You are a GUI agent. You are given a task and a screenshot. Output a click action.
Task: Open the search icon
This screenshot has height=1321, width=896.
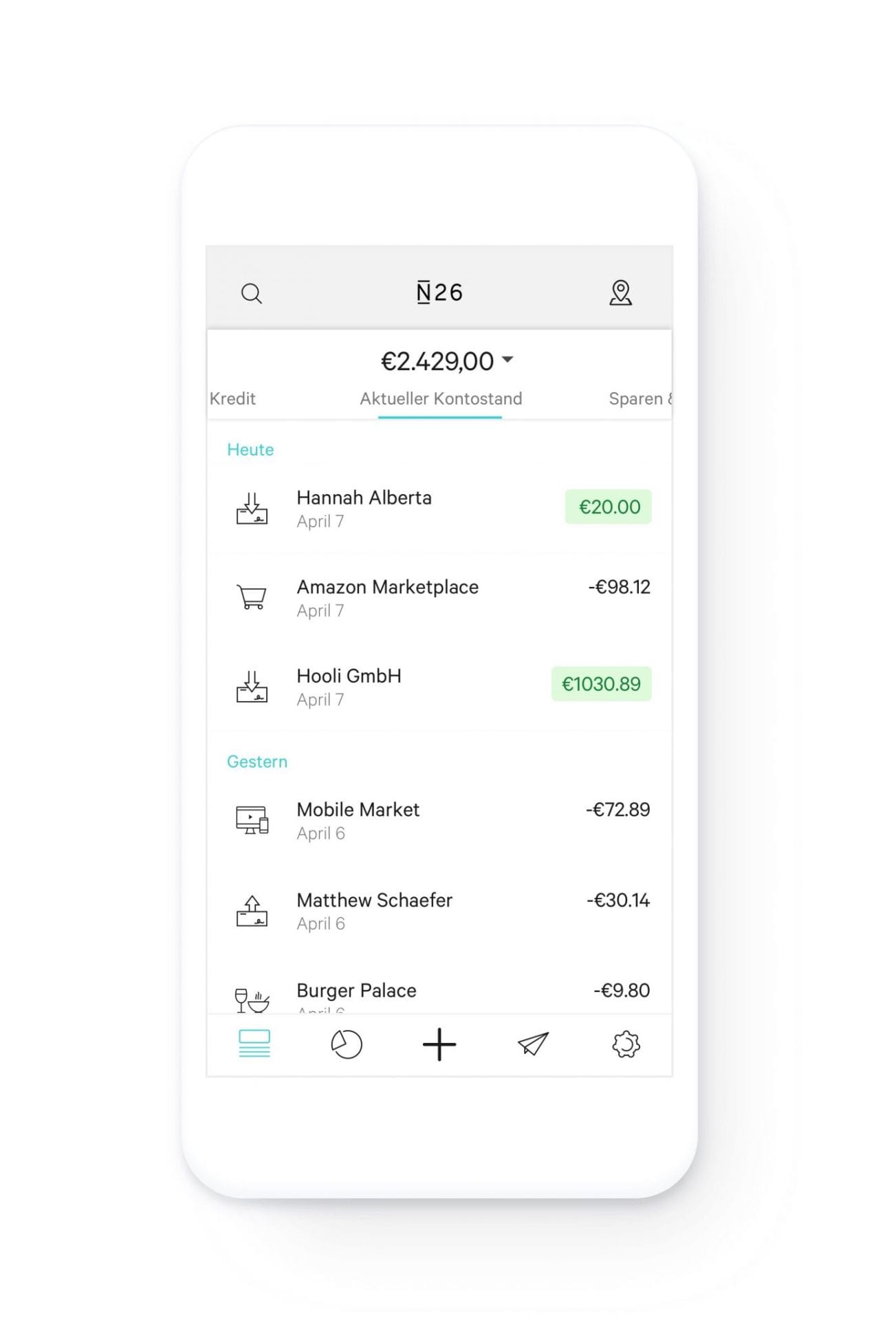[x=252, y=294]
